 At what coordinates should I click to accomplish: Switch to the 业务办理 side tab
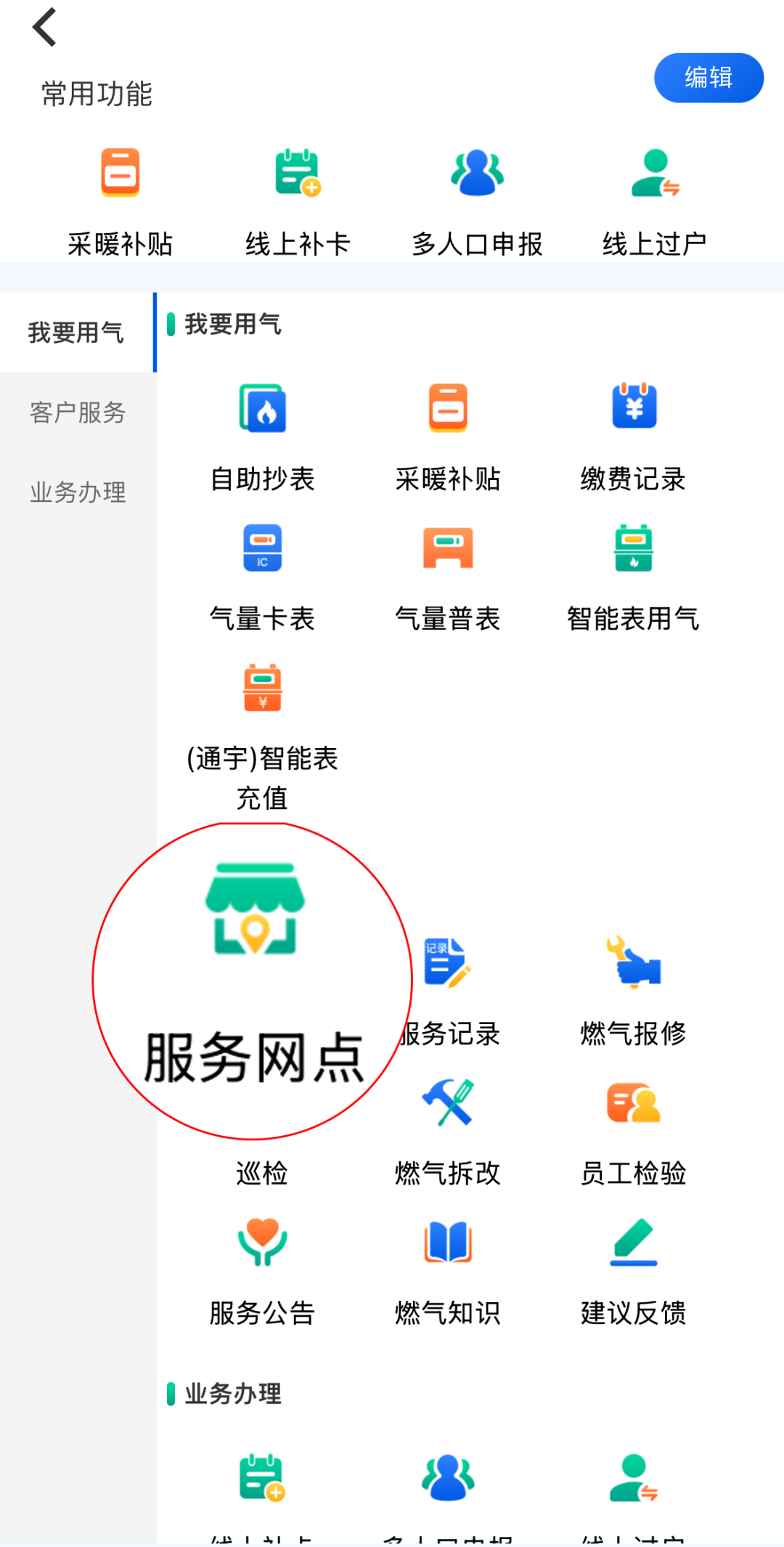pos(78,492)
